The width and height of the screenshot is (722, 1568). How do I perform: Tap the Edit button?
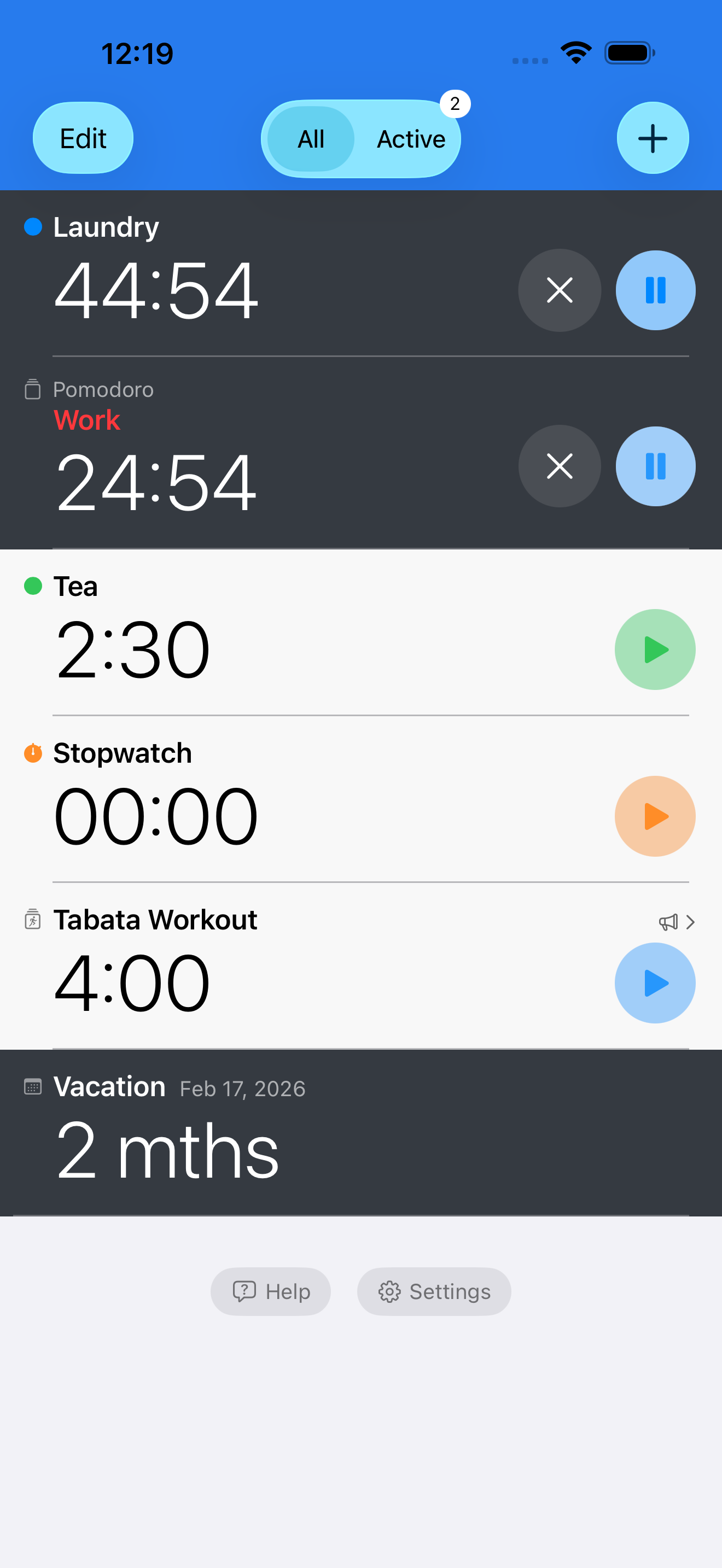tap(82, 138)
